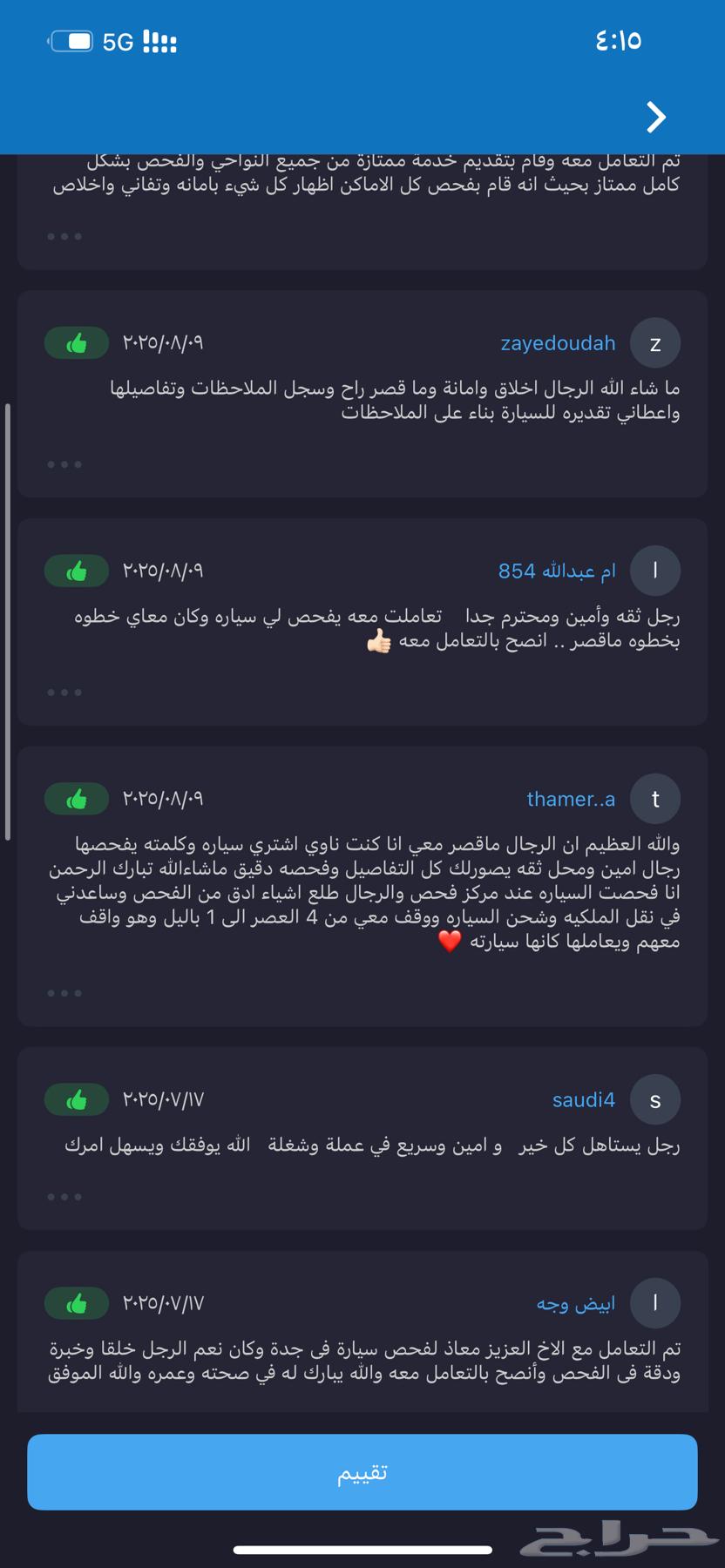Go back using the header arrow
Screen dimensions: 725x1568
(x=656, y=117)
